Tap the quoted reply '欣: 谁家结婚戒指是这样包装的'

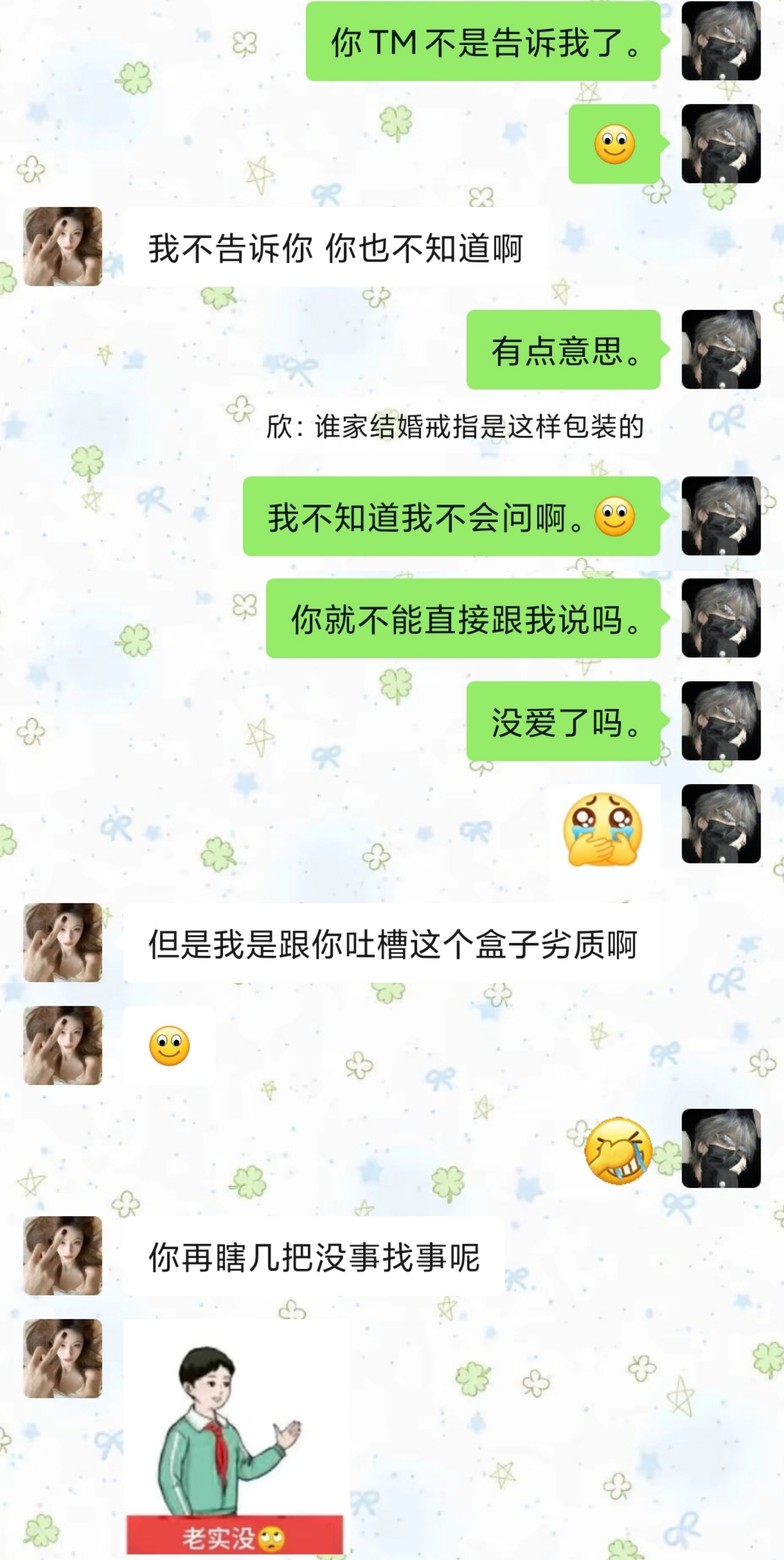tap(457, 425)
